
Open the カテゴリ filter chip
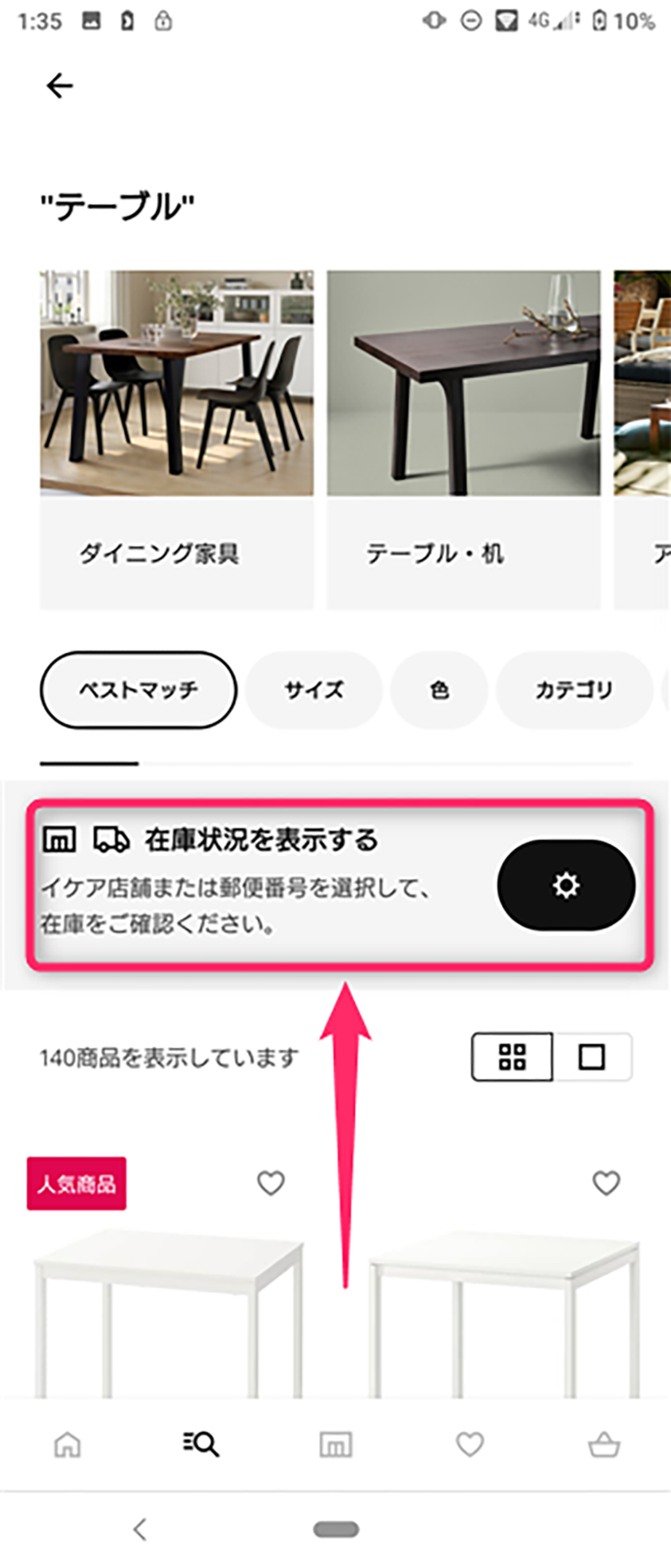click(x=573, y=690)
